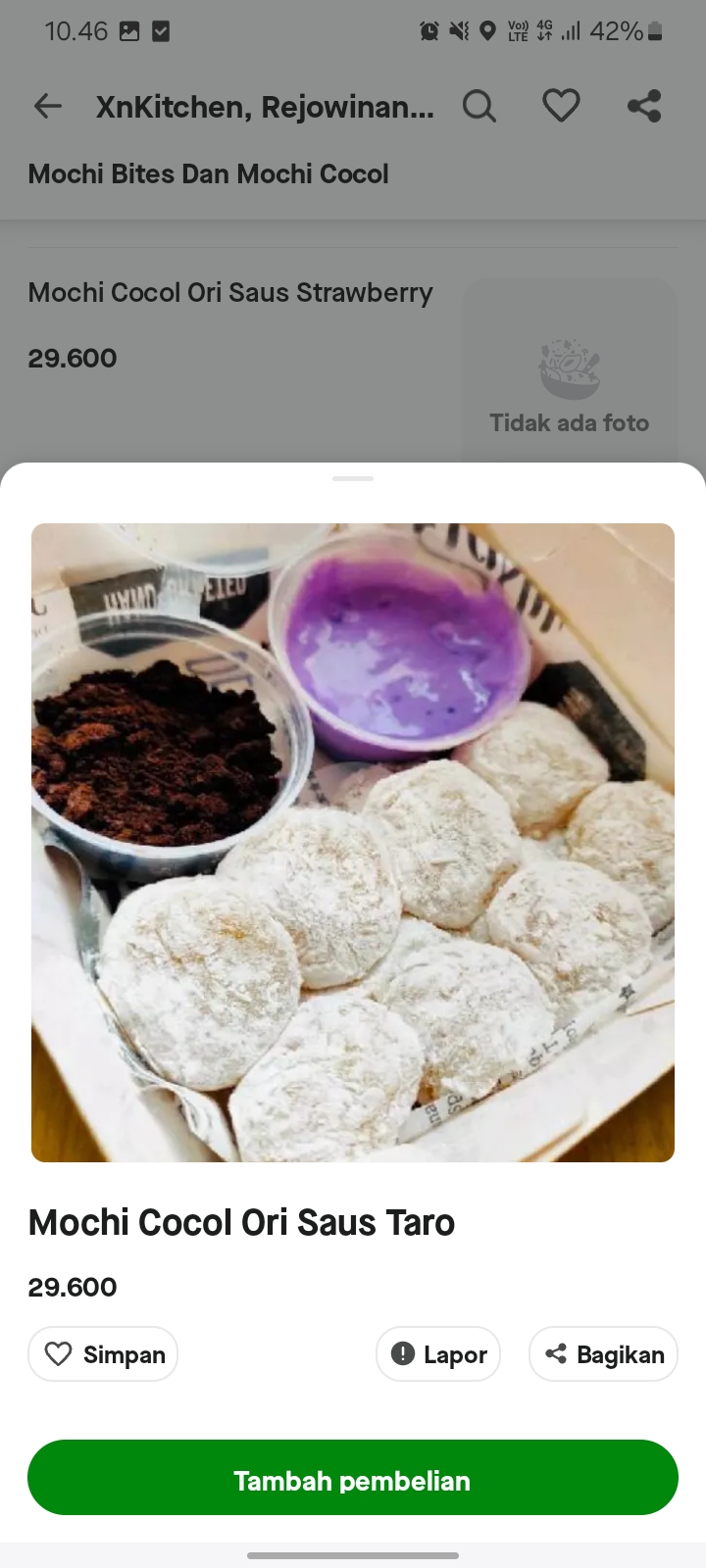The height and width of the screenshot is (1568, 706).
Task: Tap the restaurant name 'XnKitchen, Rejowinan...'
Action: click(265, 106)
